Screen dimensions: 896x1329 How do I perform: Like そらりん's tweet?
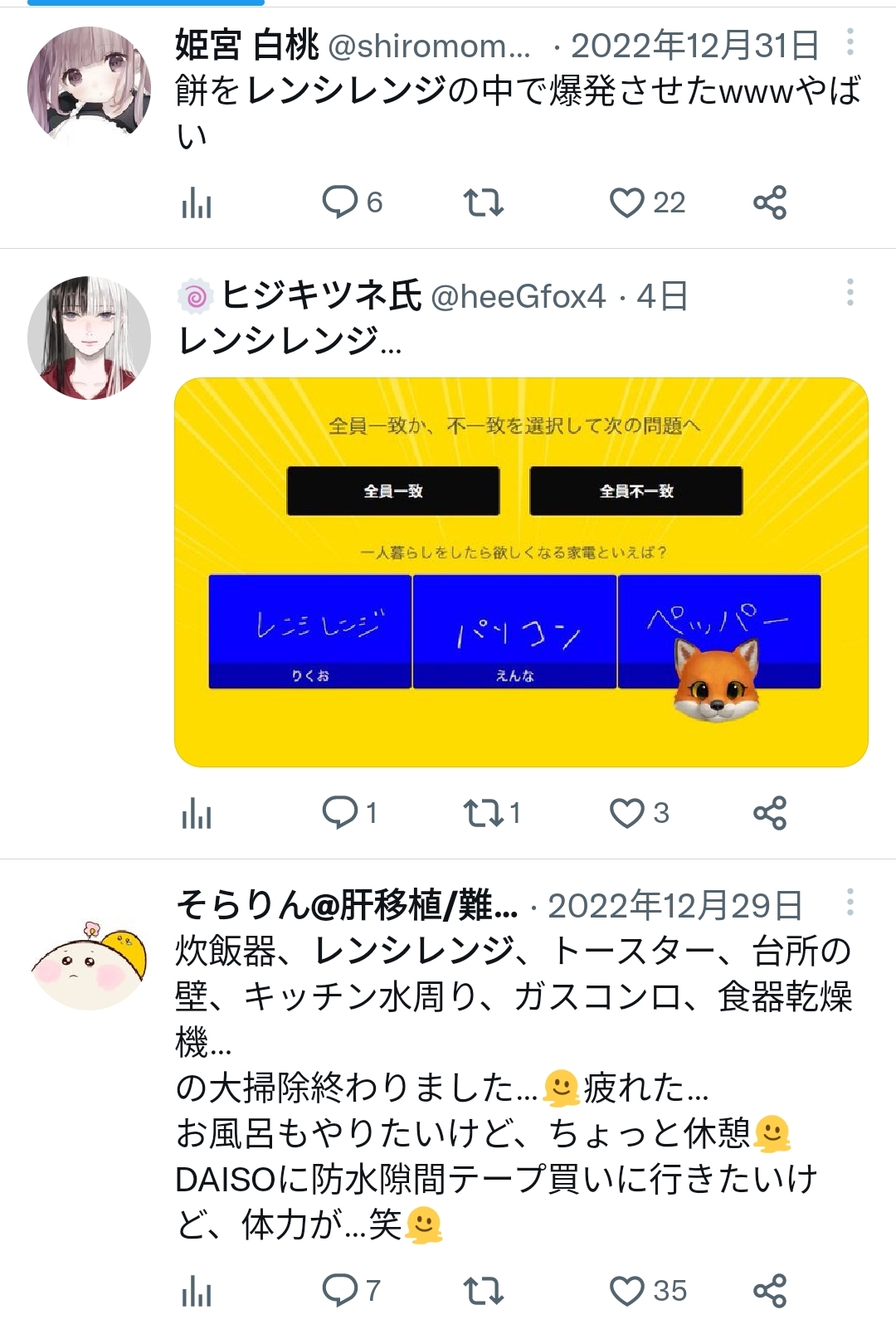pos(627,1291)
